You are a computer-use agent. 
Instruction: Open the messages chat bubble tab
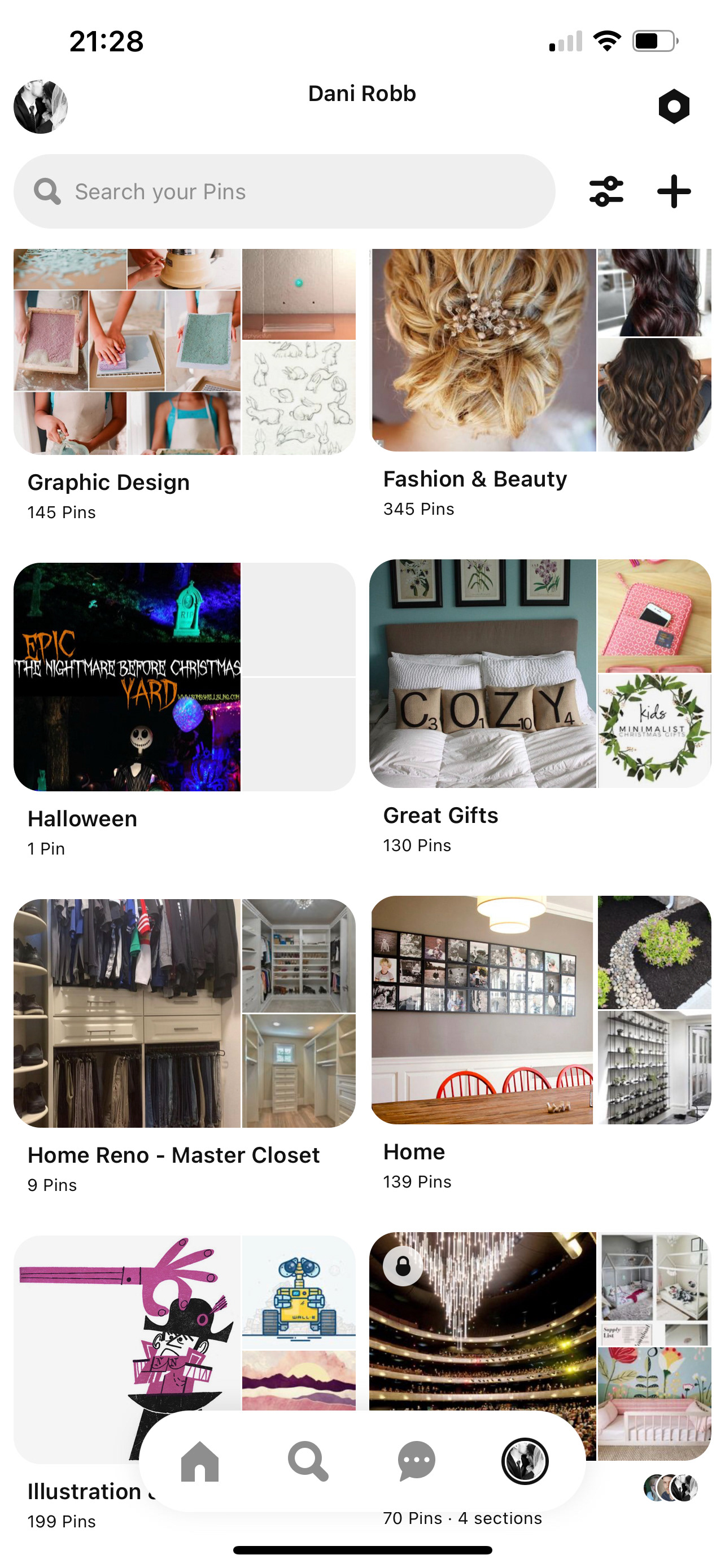416,1461
